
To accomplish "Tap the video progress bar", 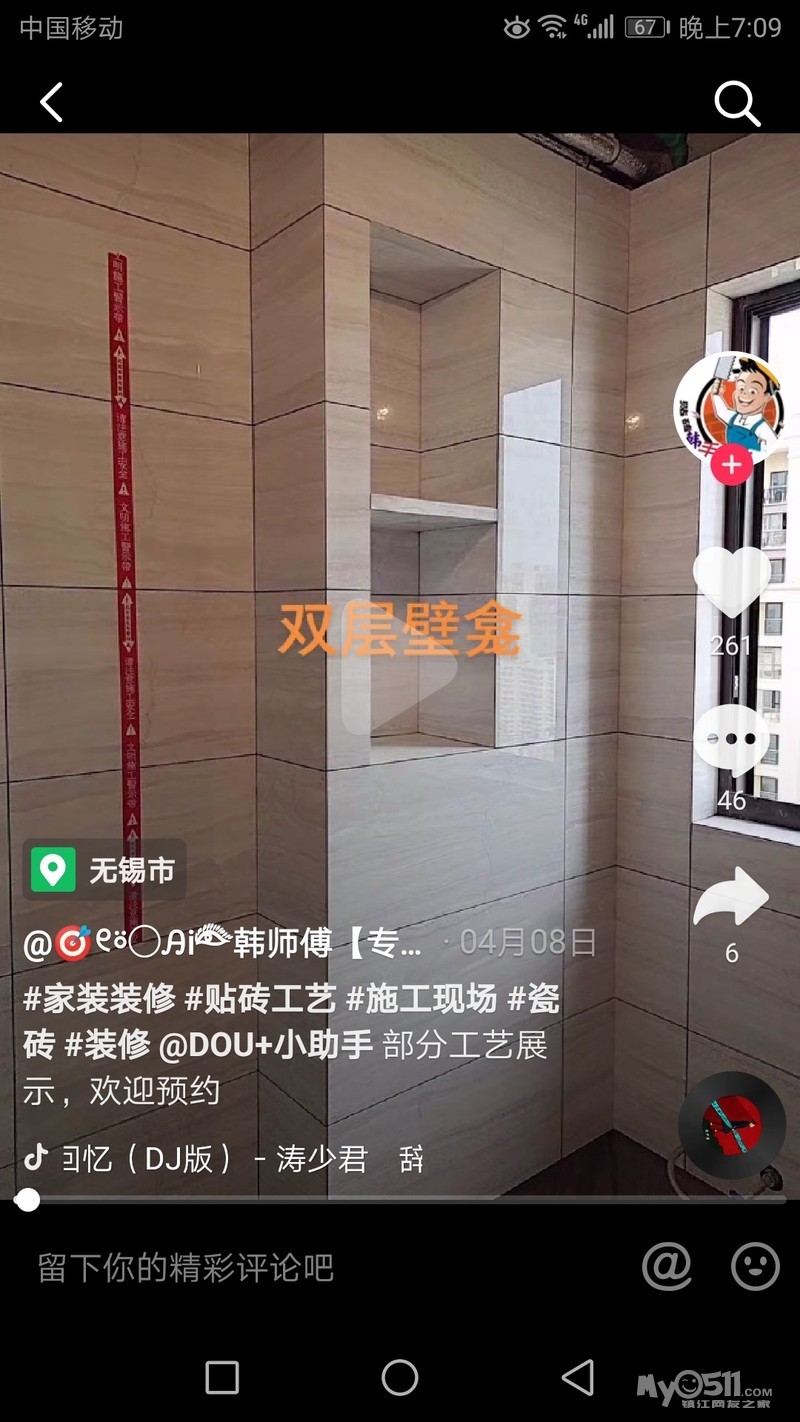I will (x=400, y=1199).
